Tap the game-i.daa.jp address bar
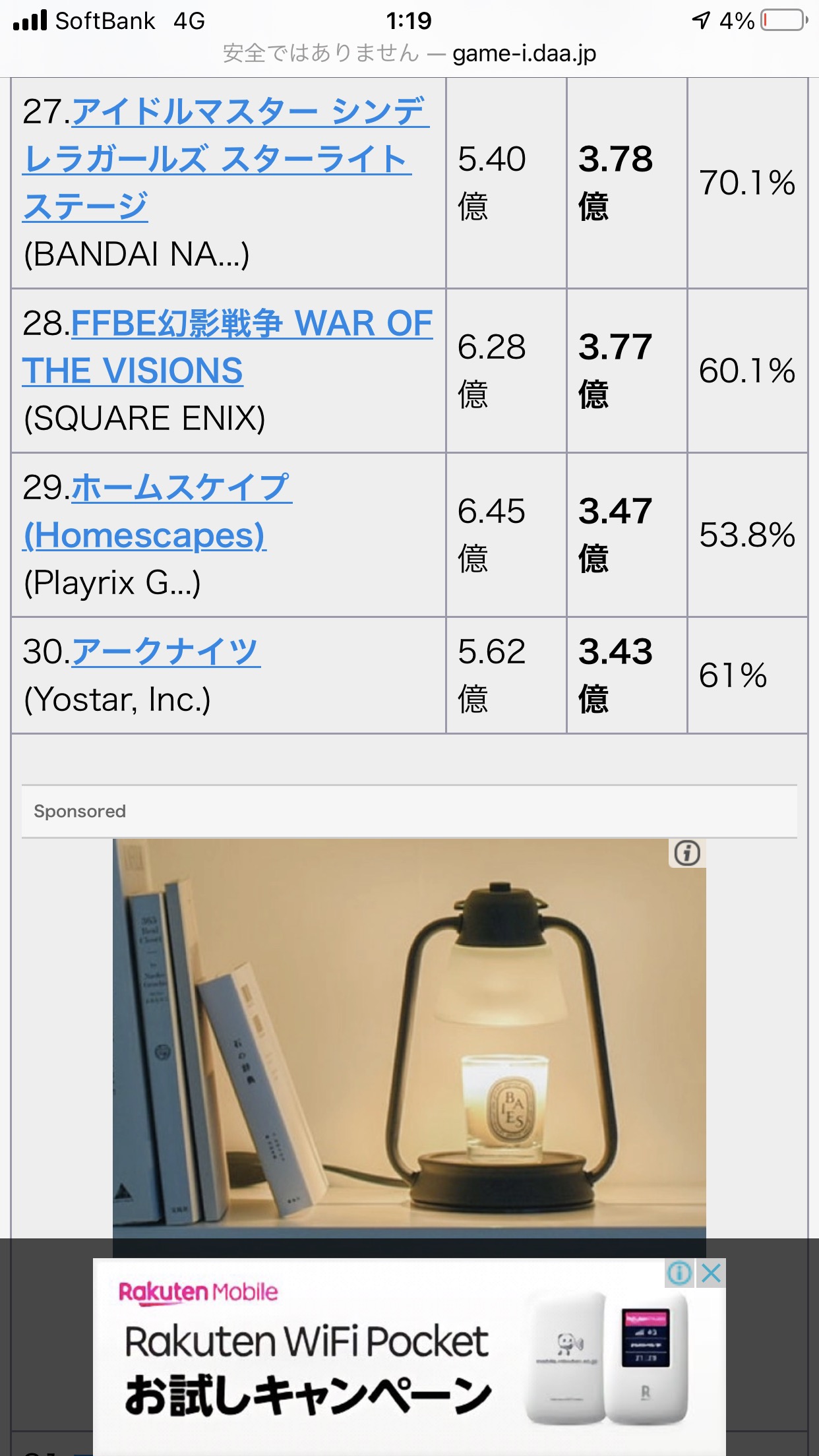The image size is (819, 1456). [409, 53]
